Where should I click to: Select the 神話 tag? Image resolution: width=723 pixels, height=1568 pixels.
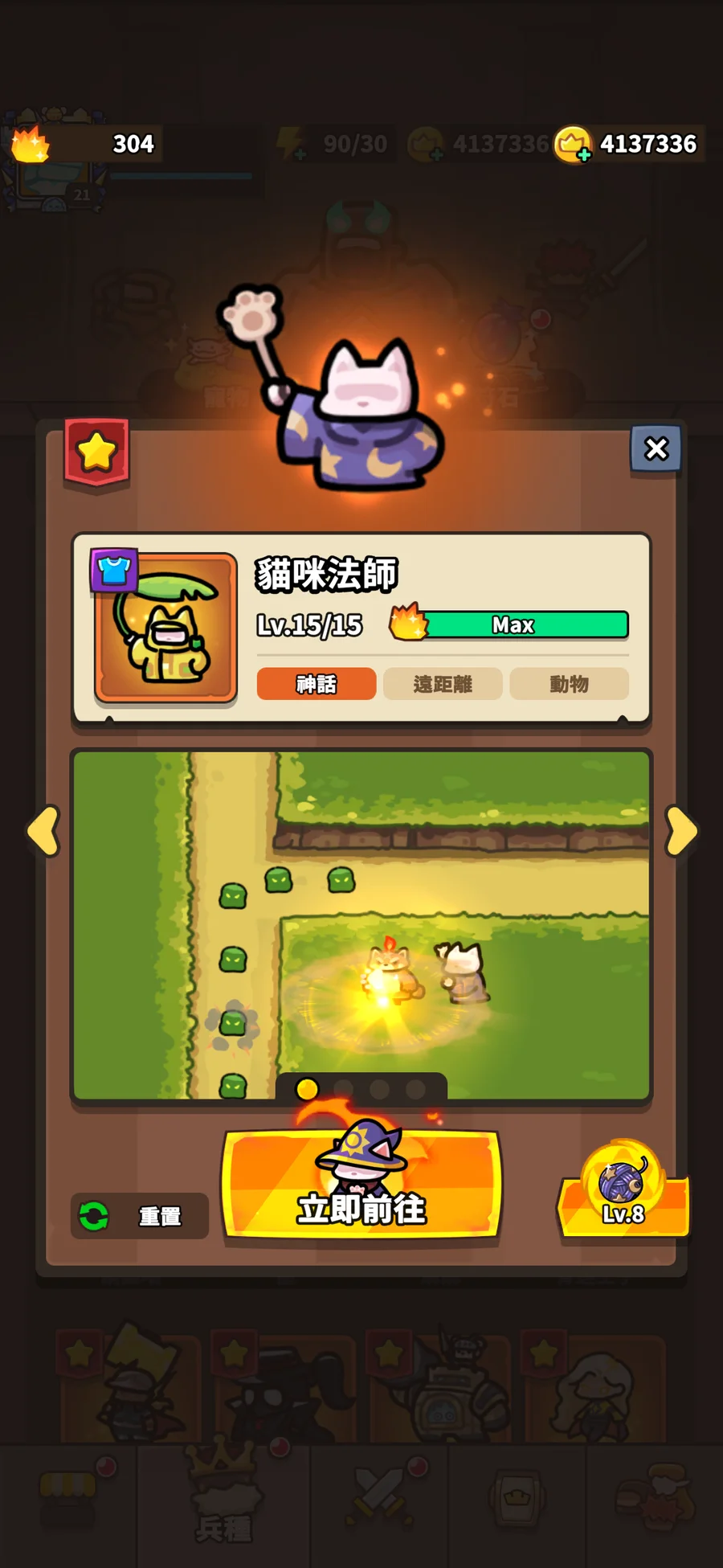317,684
